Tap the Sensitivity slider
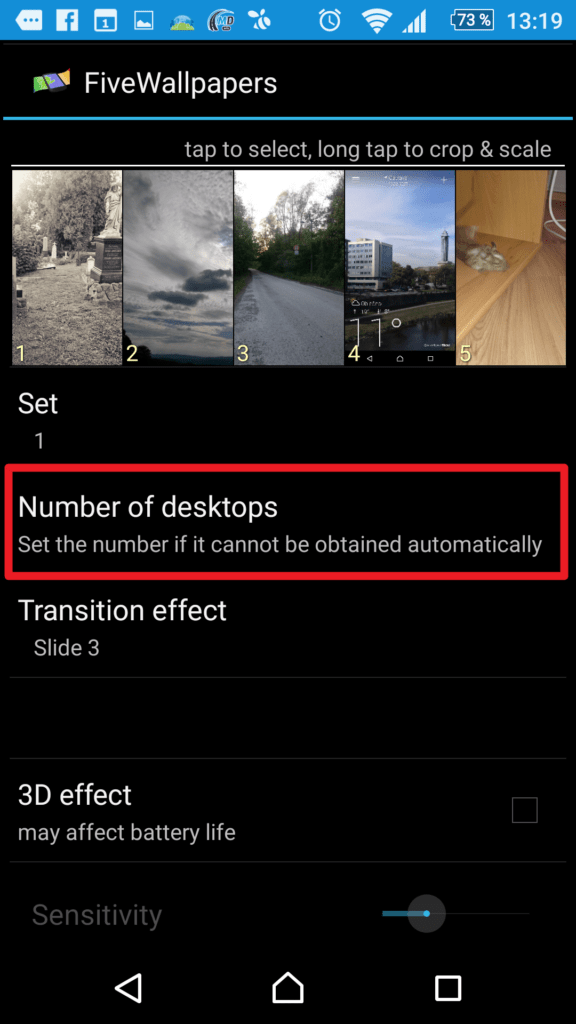This screenshot has height=1024, width=576. pyautogui.click(x=455, y=914)
